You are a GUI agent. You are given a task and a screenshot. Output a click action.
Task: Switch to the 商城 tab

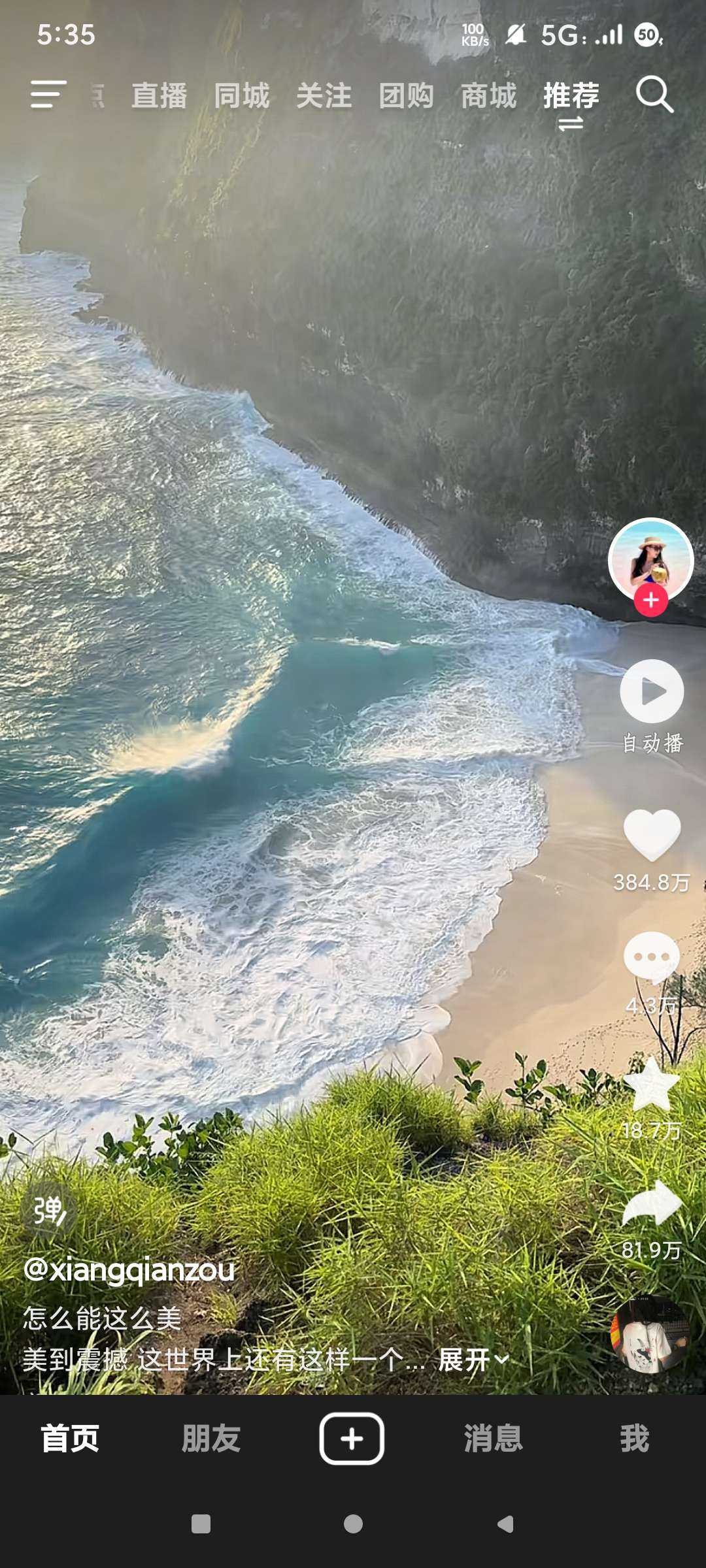point(488,96)
